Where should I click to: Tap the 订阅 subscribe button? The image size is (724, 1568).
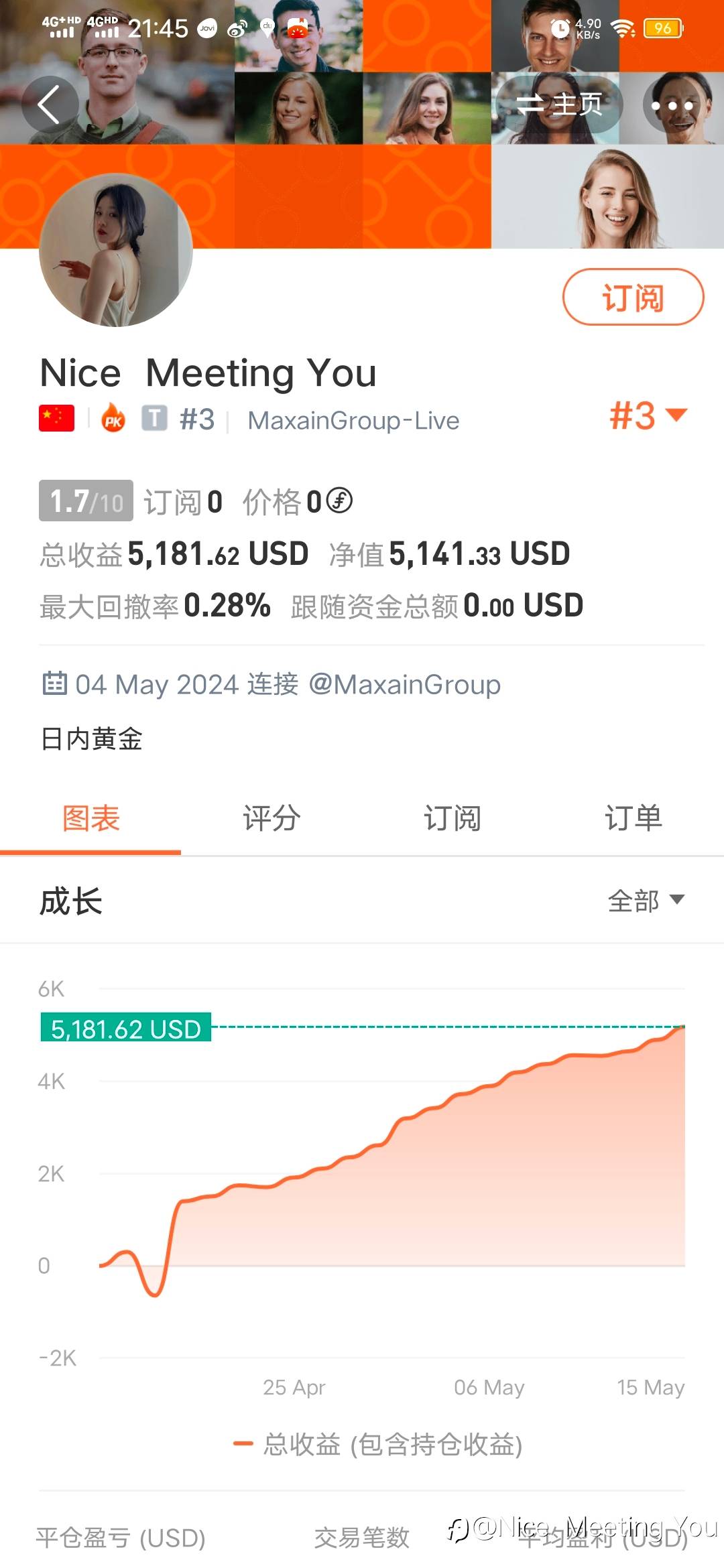(x=633, y=297)
